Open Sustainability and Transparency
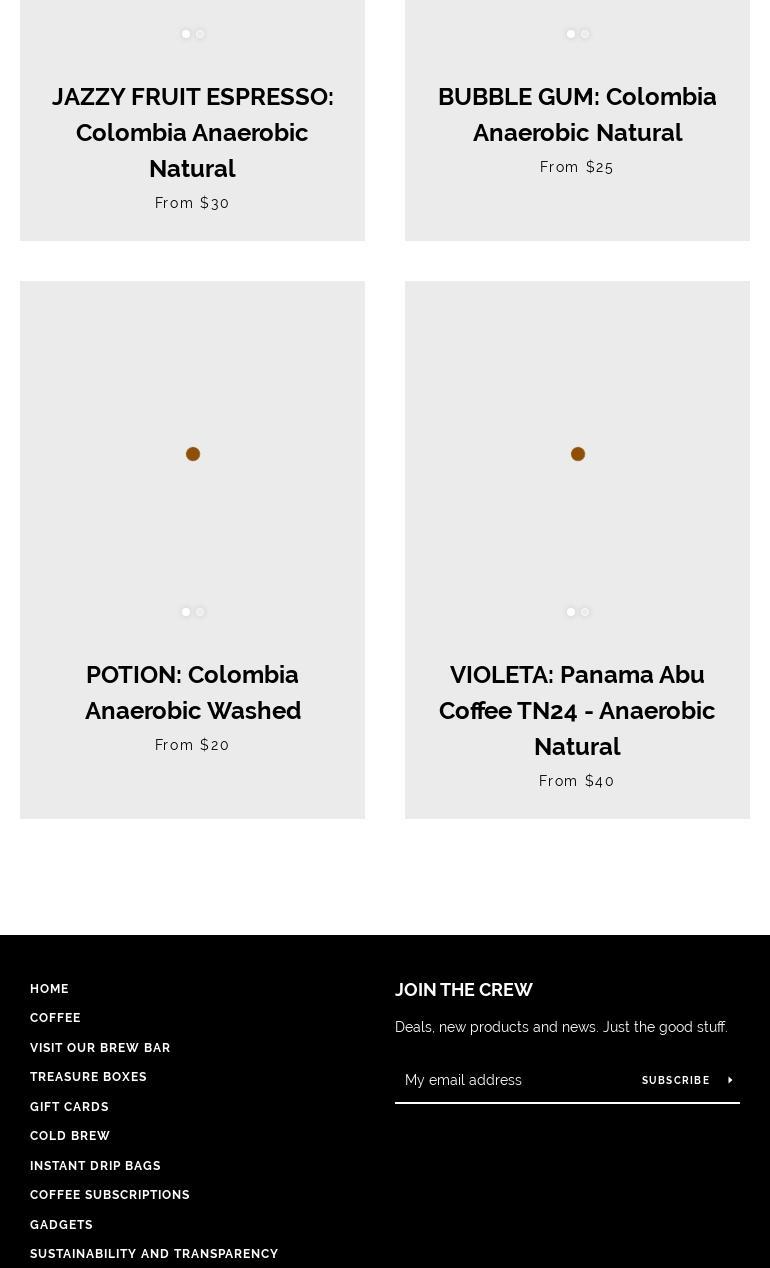The image size is (770, 1268). 154,1254
